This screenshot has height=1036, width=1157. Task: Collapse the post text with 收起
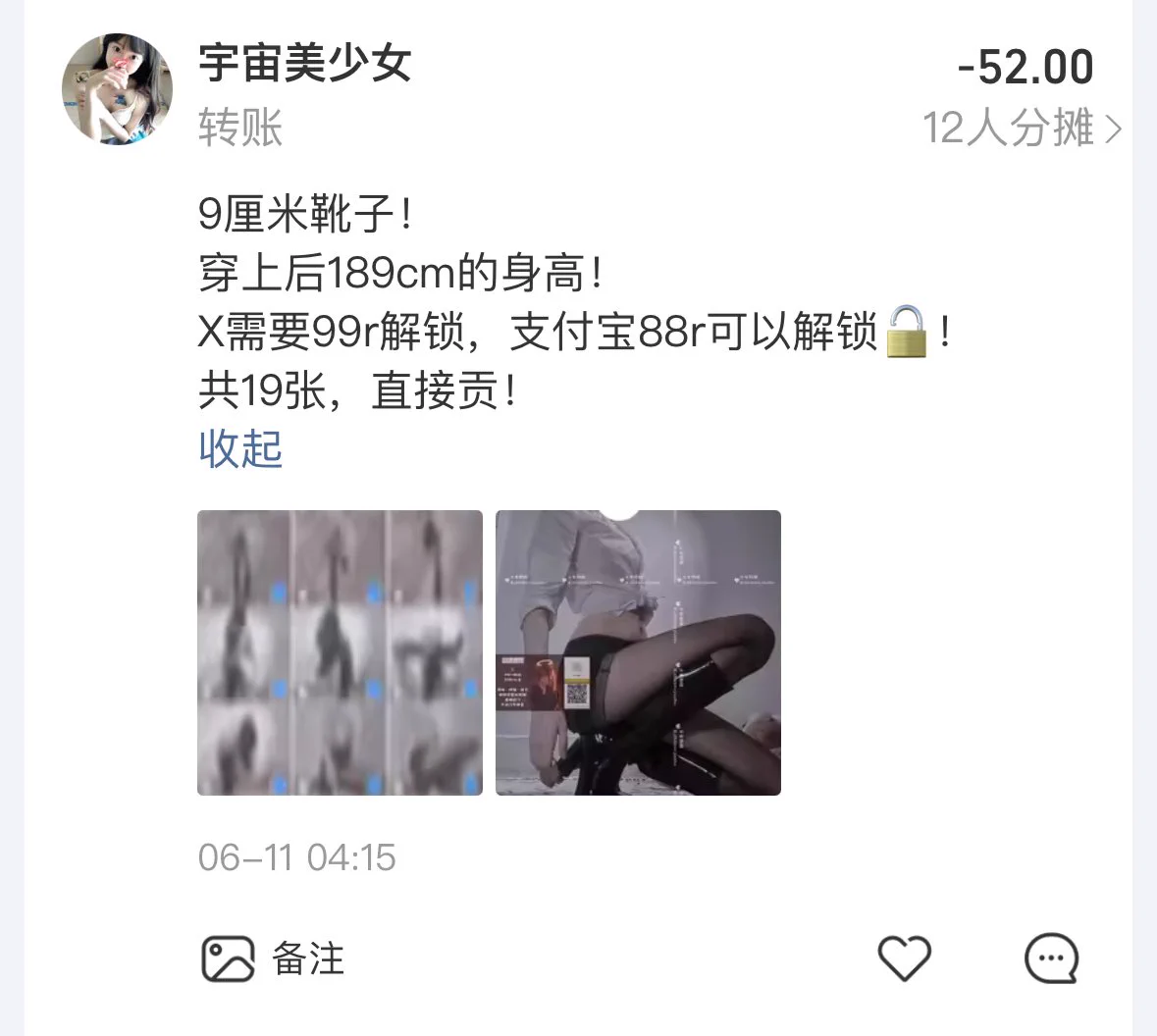pyautogui.click(x=240, y=449)
